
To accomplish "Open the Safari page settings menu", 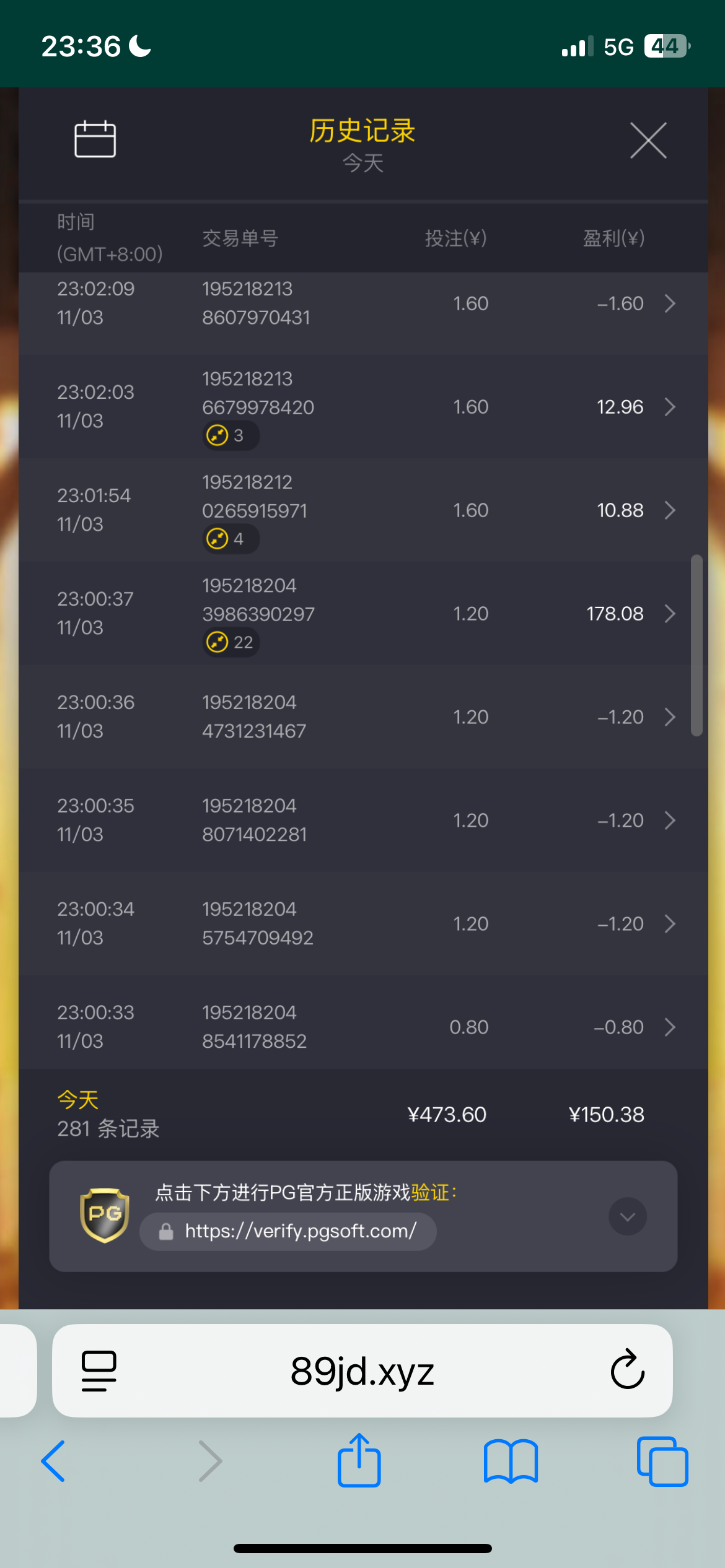I will [99, 1371].
